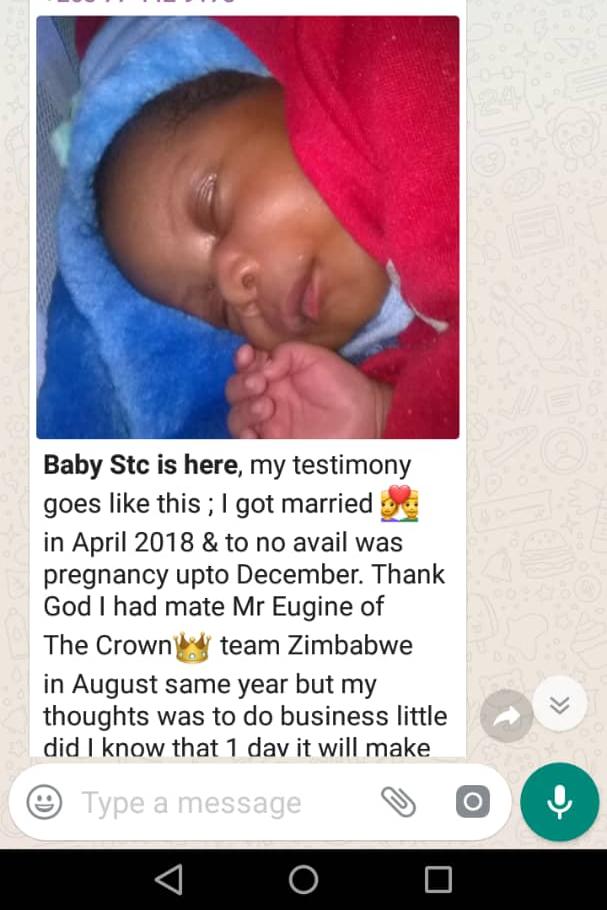
Task: Open the camera from the chat bar
Action: point(472,801)
